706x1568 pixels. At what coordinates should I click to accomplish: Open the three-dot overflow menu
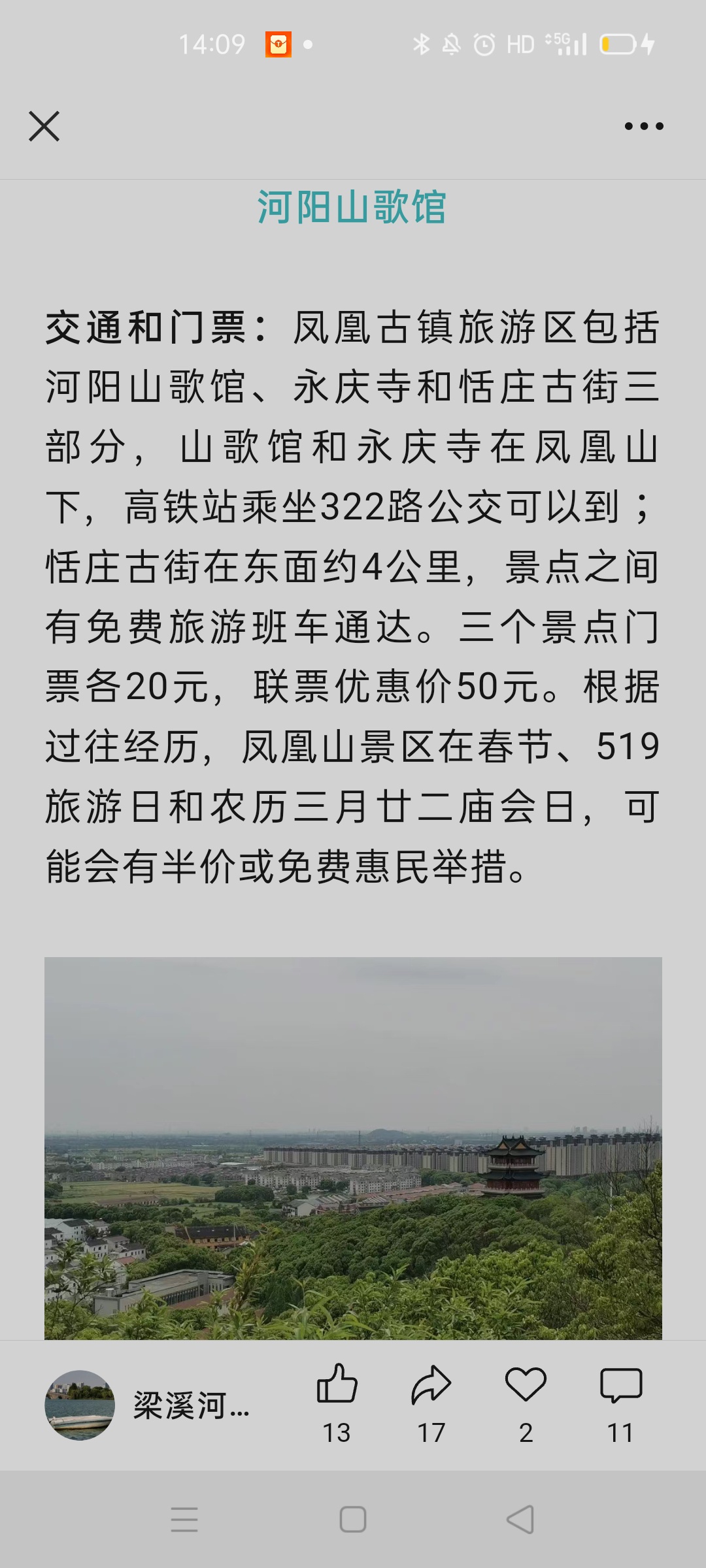click(643, 126)
